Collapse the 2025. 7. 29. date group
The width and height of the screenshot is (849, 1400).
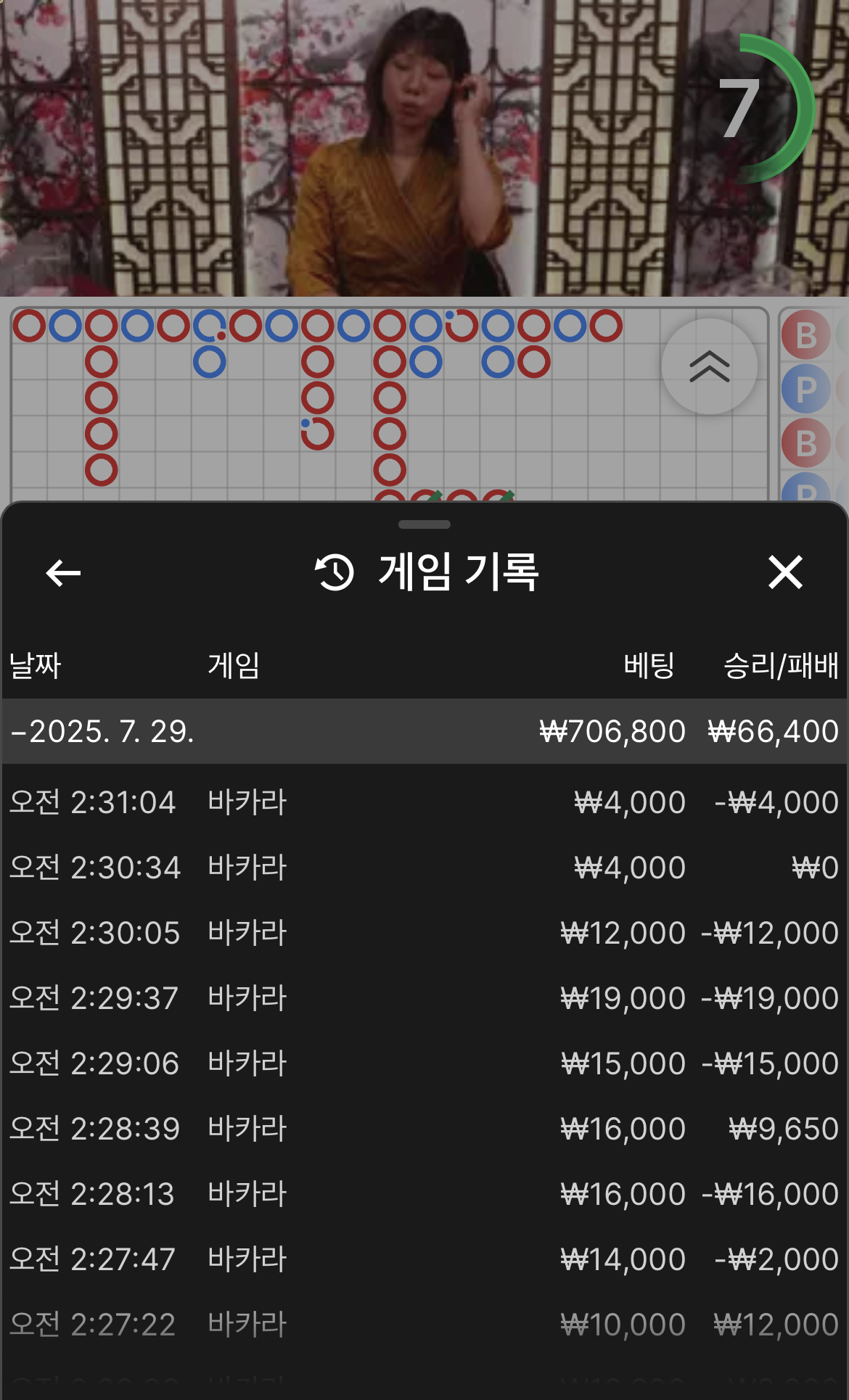102,731
